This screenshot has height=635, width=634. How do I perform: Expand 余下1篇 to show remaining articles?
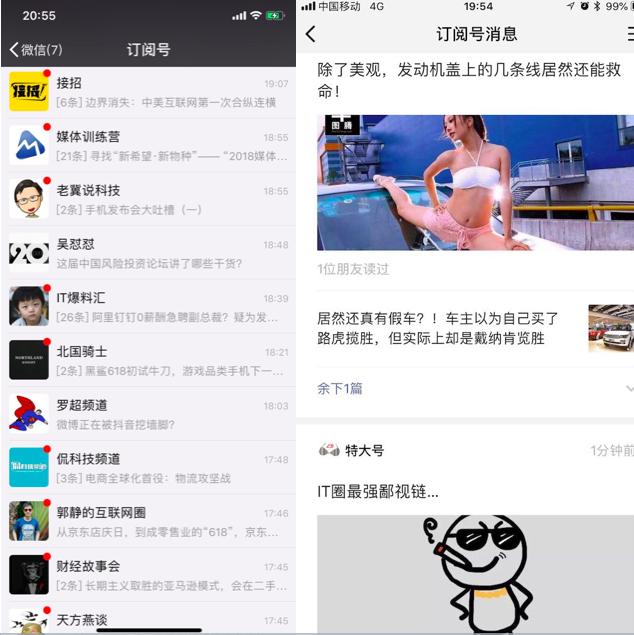(x=340, y=388)
